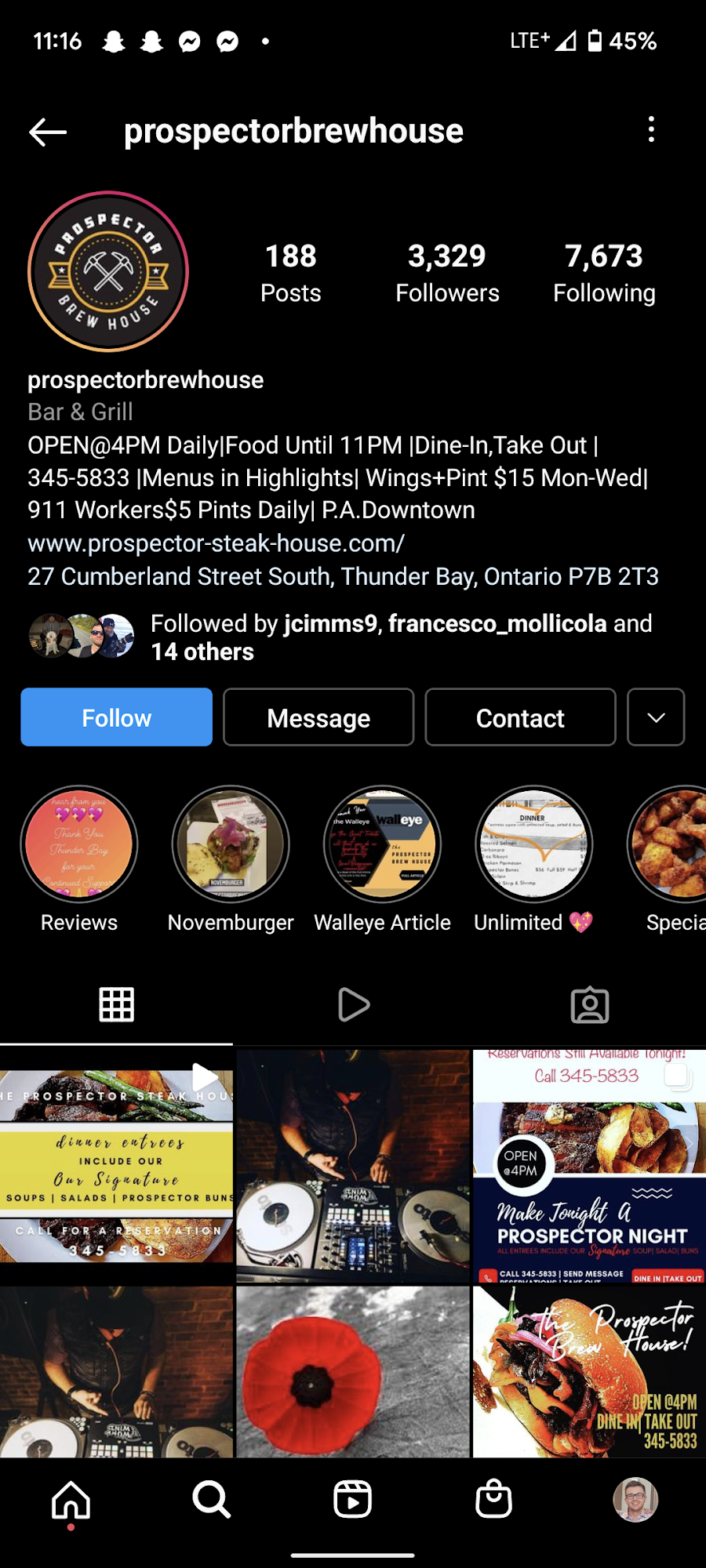Open the Reviews highlight

point(79,859)
